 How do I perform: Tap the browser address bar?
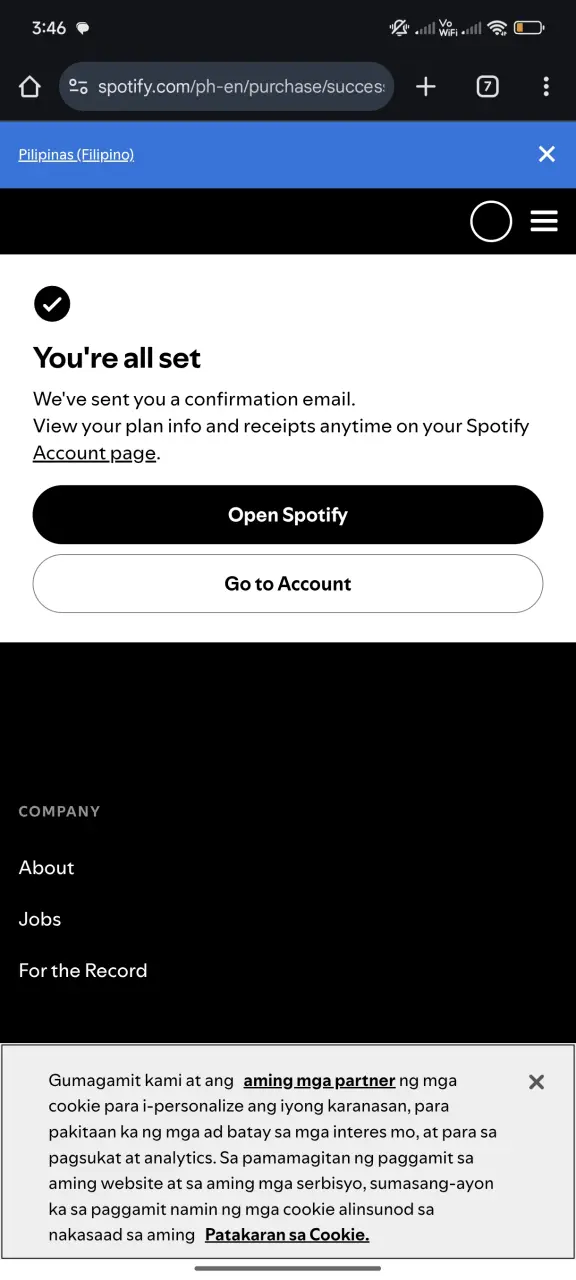click(x=227, y=87)
